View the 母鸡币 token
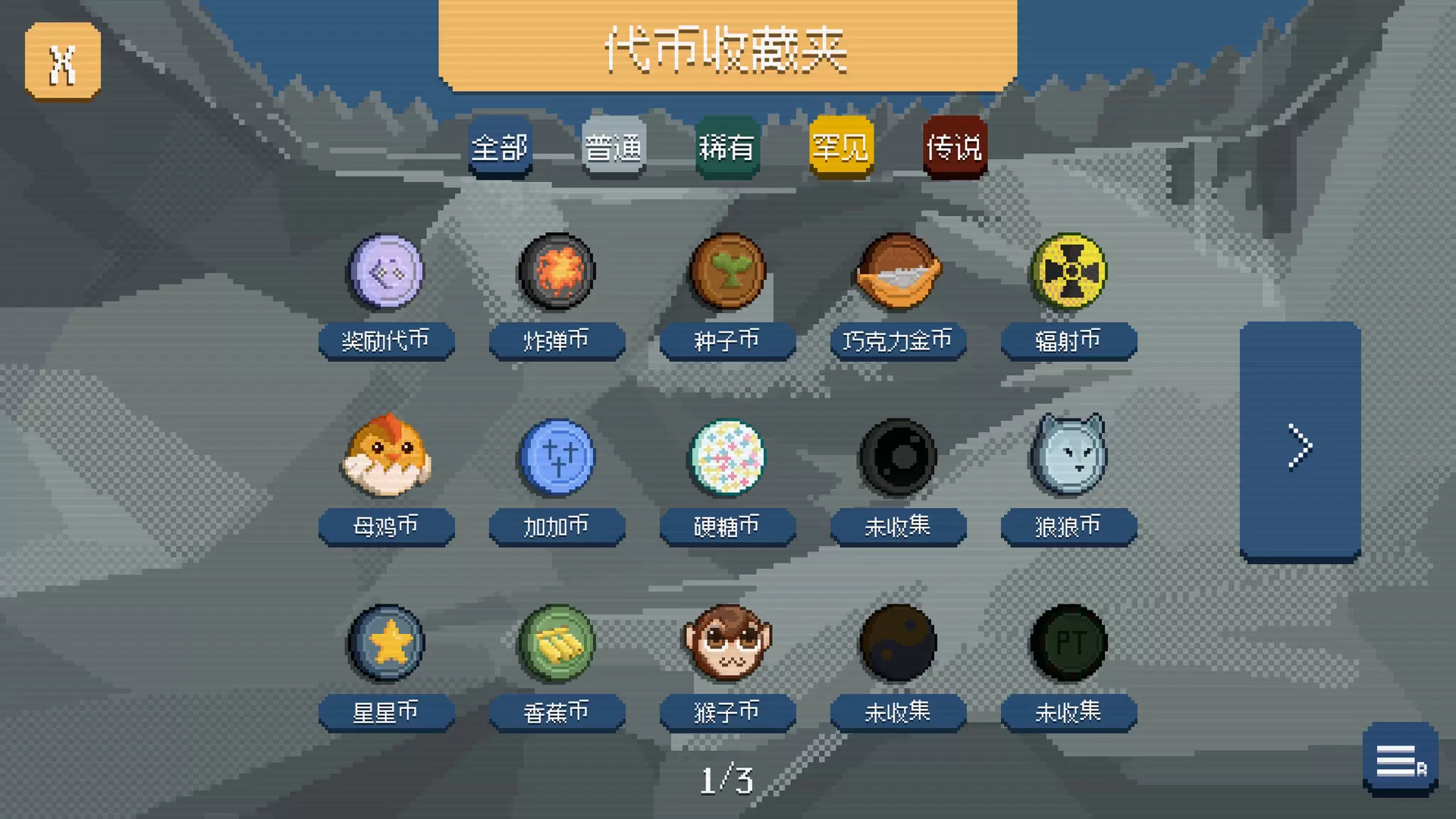 click(x=386, y=457)
